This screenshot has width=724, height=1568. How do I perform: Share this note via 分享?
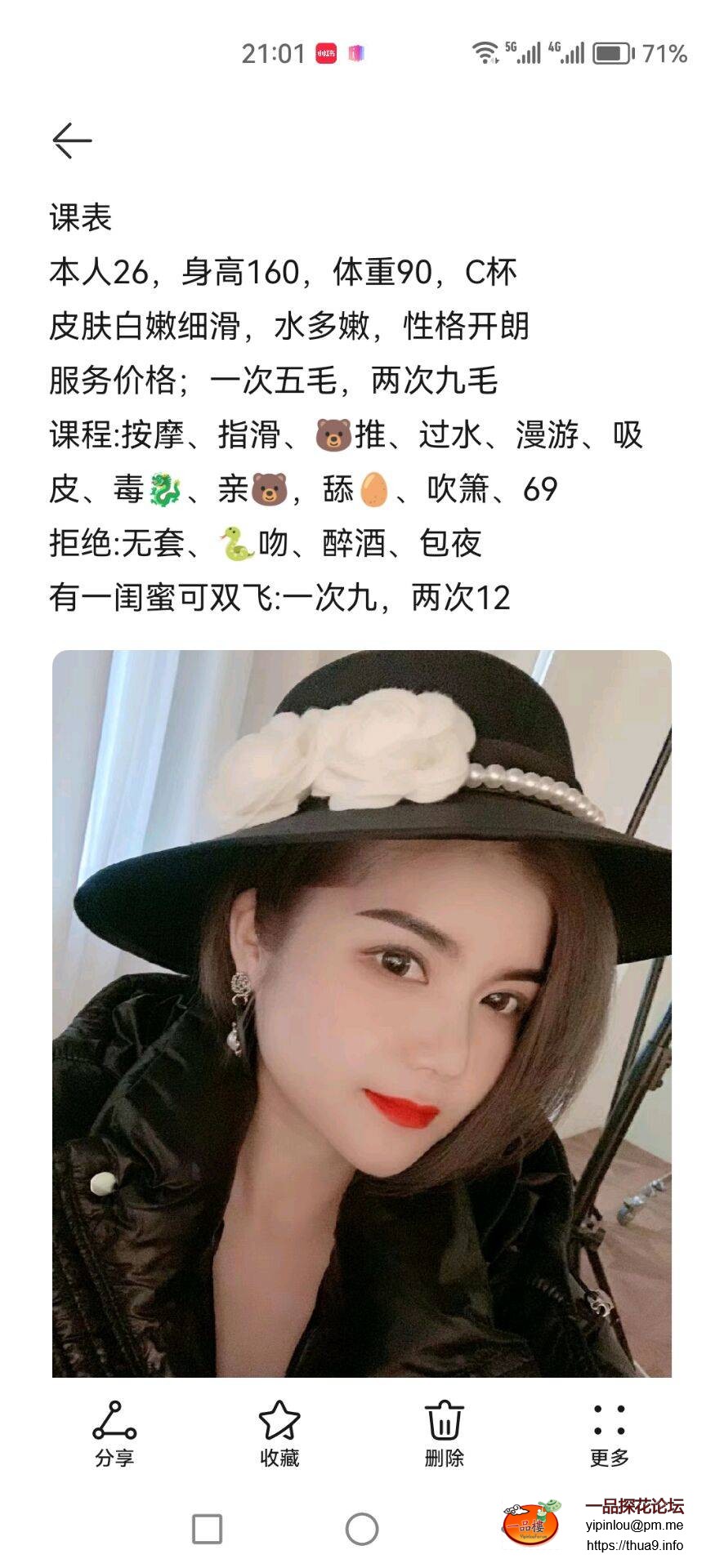[x=114, y=1434]
